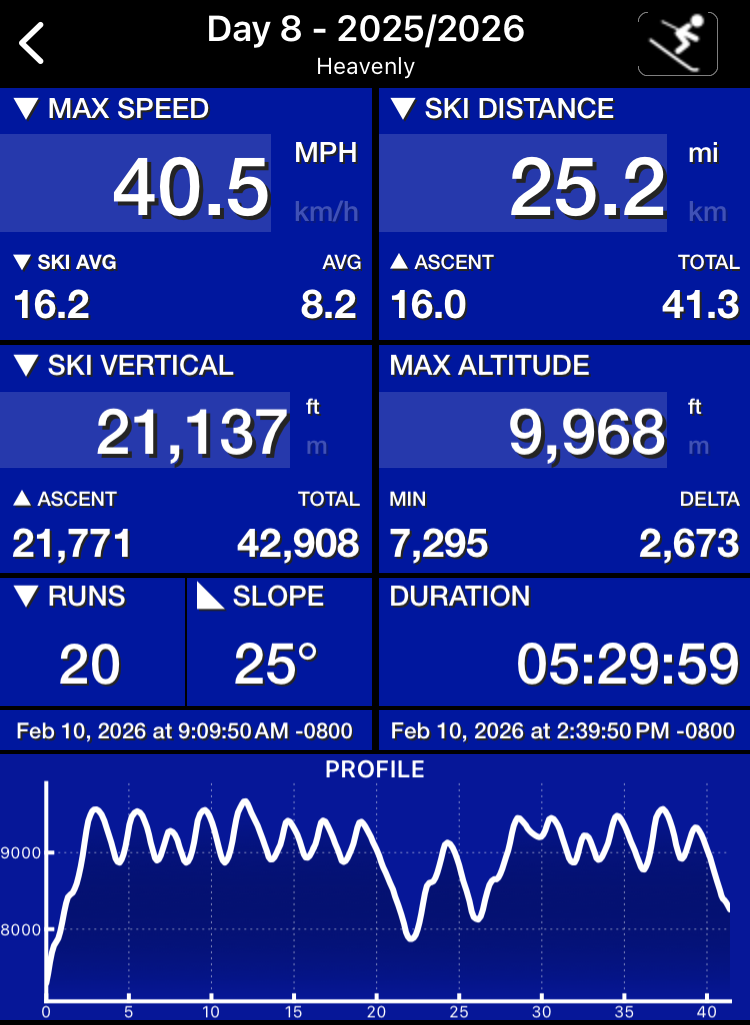Select the back chevron arrow

click(x=31, y=44)
